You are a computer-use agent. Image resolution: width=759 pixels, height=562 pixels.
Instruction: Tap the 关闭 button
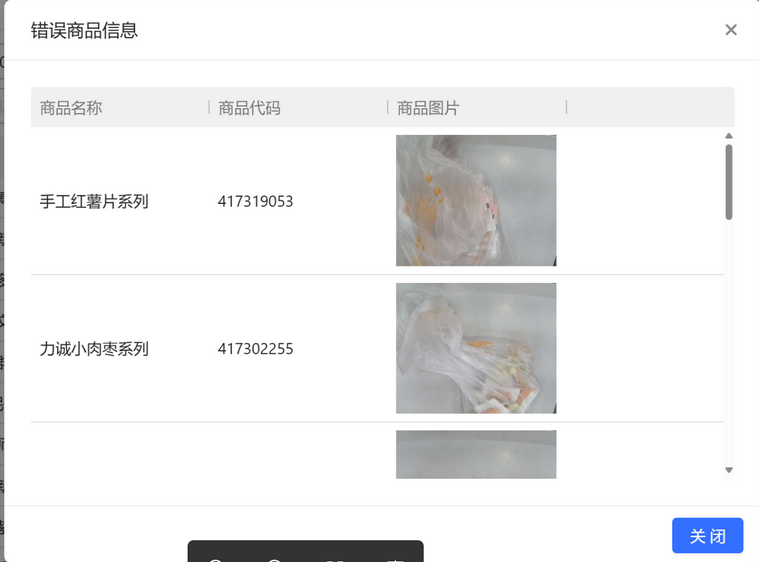click(707, 536)
